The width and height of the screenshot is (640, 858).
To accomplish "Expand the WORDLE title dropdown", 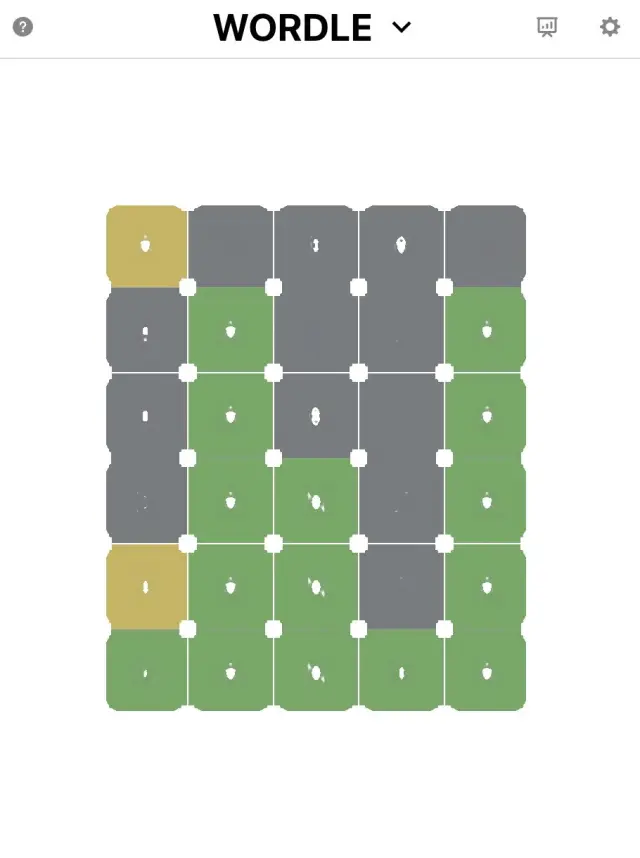I will coord(401,27).
